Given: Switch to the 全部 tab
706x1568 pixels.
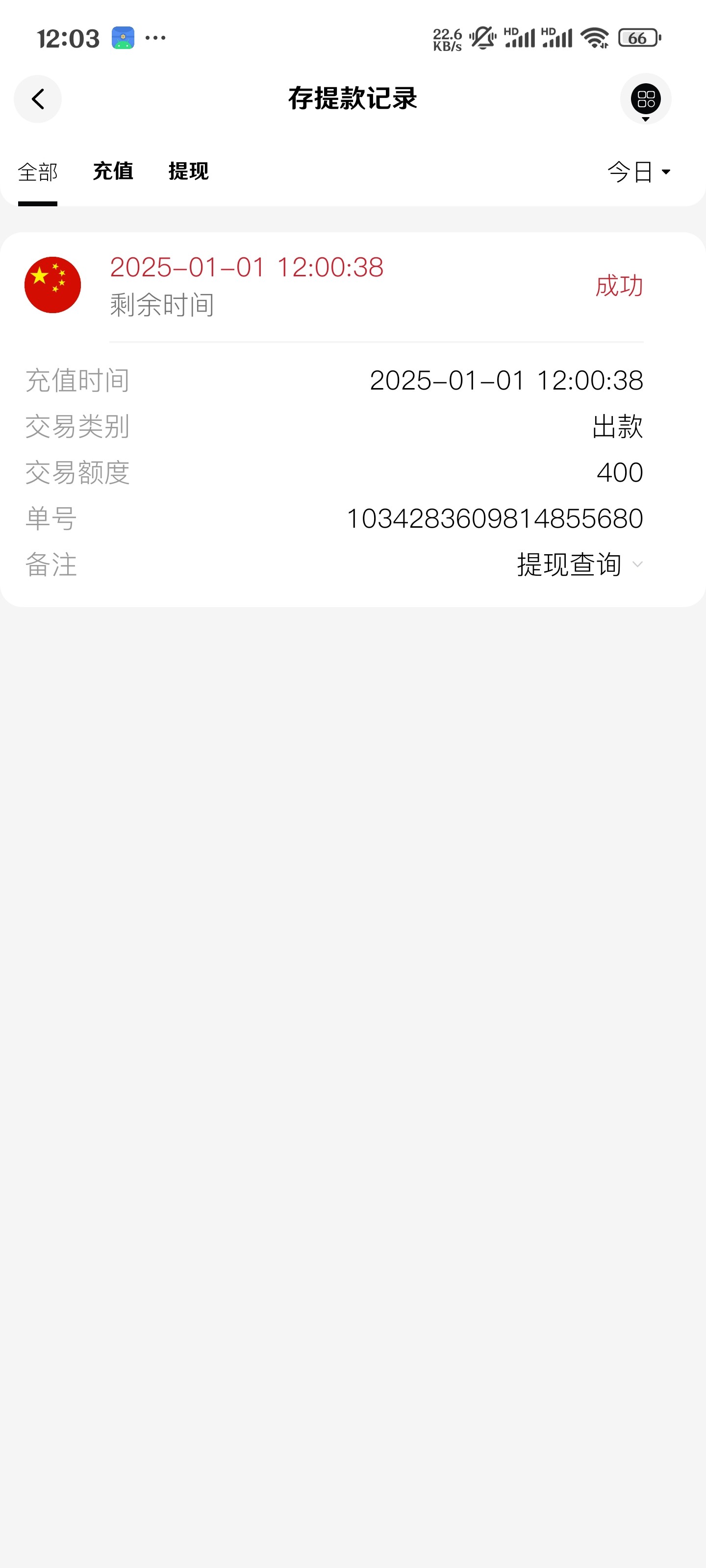Looking at the screenshot, I should (x=38, y=172).
